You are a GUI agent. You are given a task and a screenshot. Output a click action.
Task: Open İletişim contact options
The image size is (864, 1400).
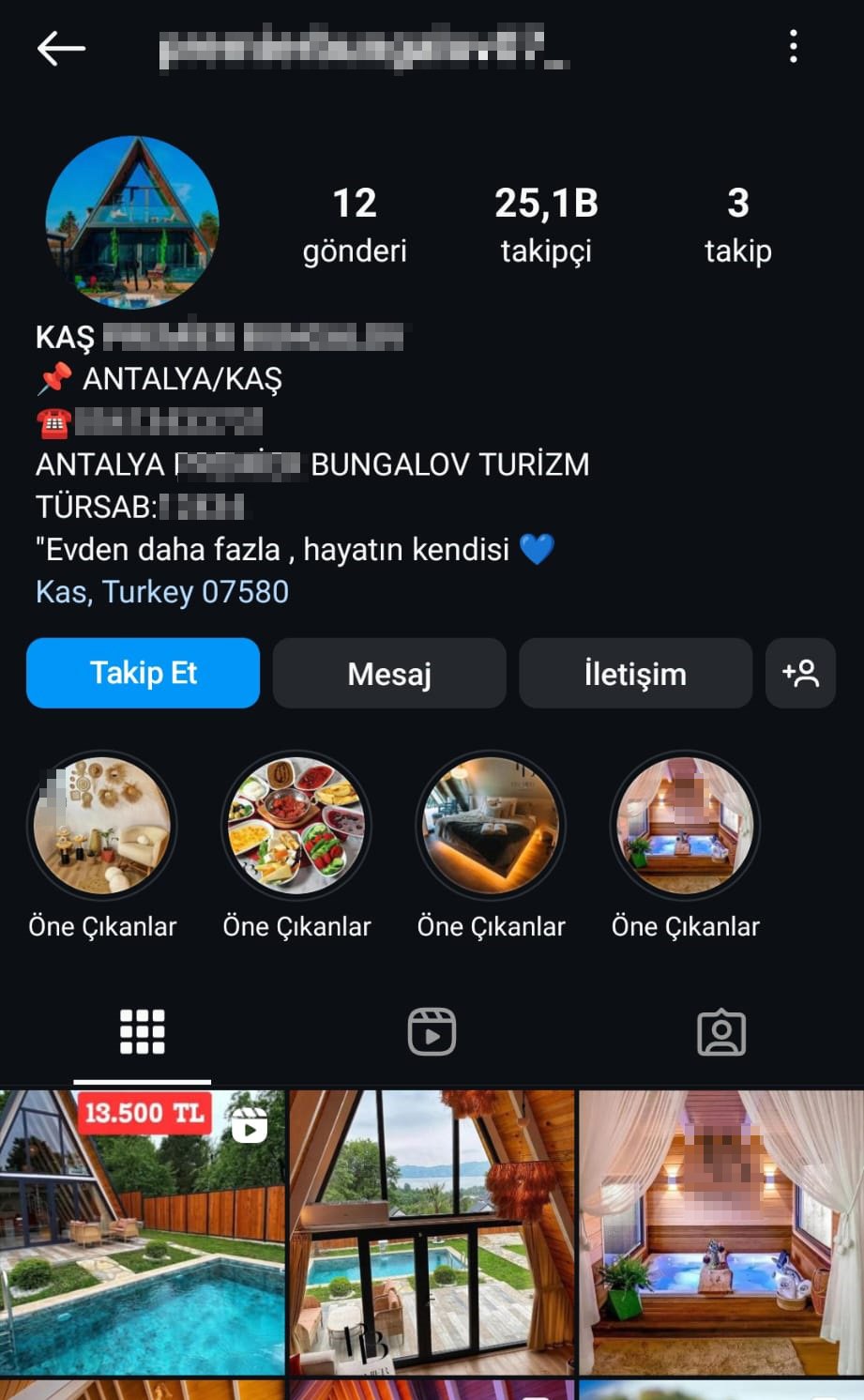point(635,673)
